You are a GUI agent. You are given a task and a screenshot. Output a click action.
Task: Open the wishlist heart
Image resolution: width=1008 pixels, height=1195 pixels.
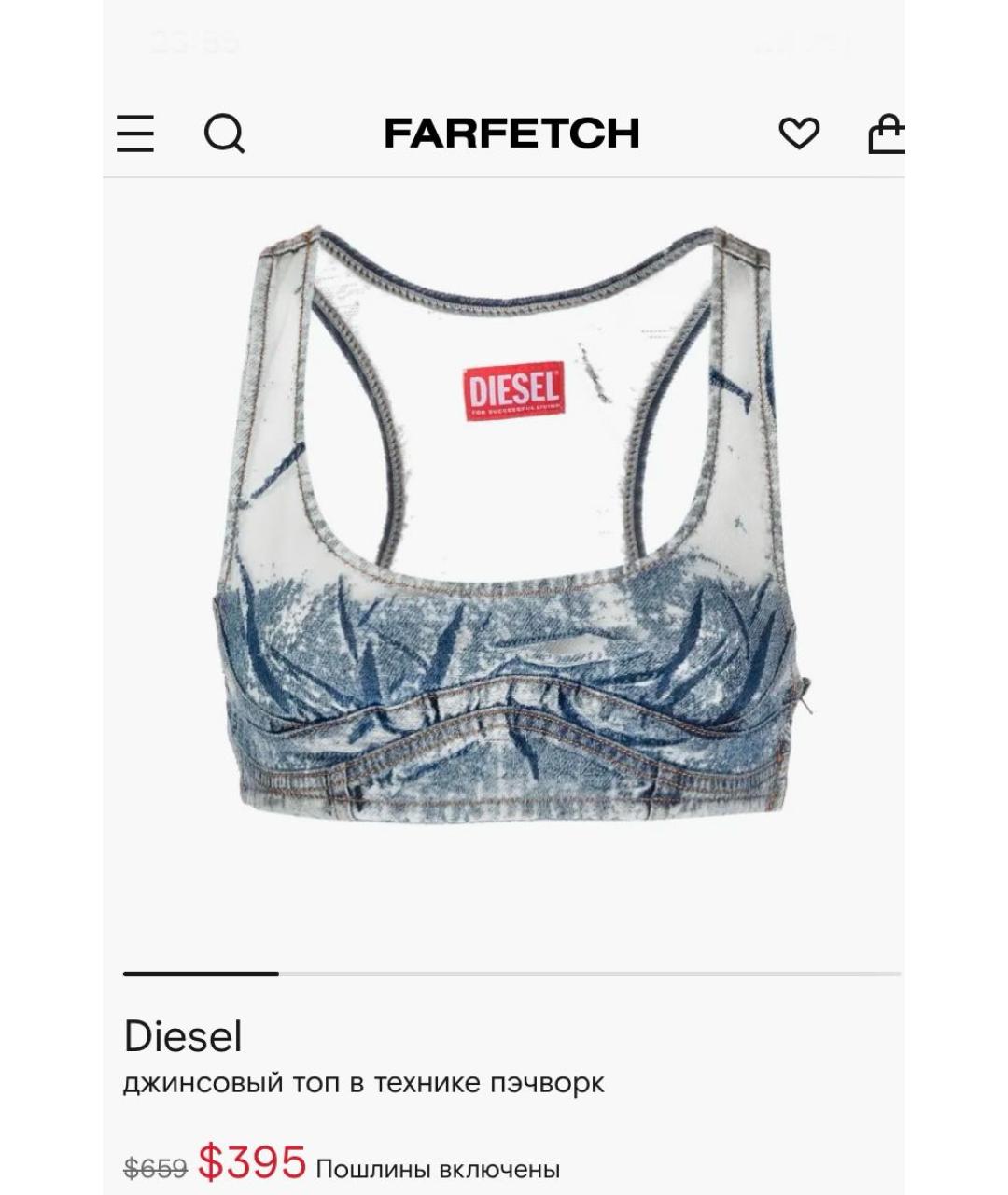coord(799,133)
